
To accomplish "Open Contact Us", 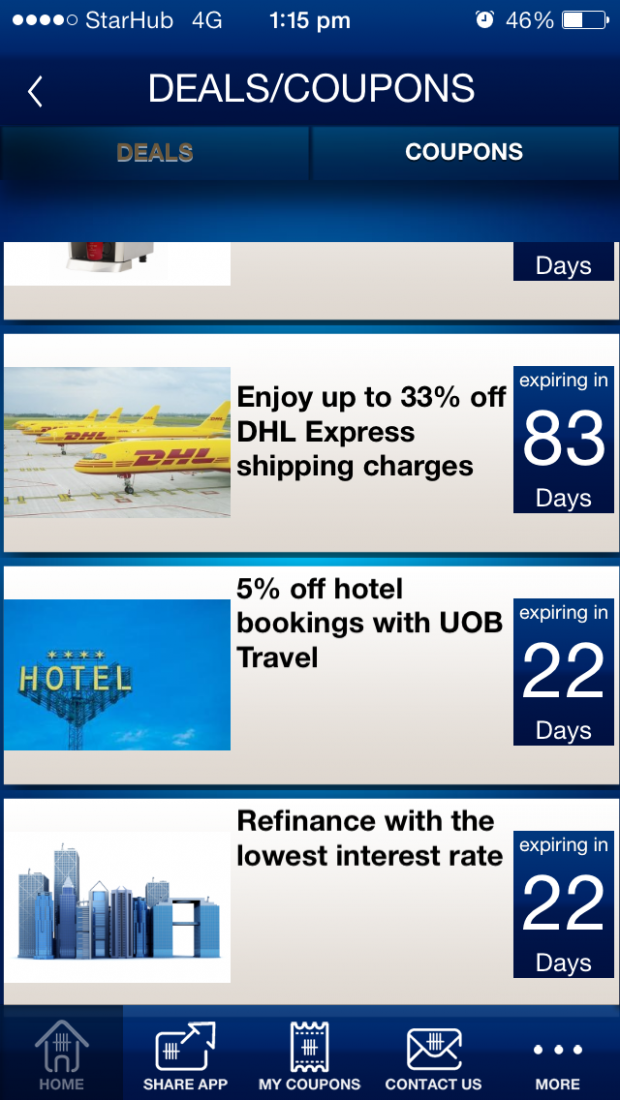I will 433,1055.
